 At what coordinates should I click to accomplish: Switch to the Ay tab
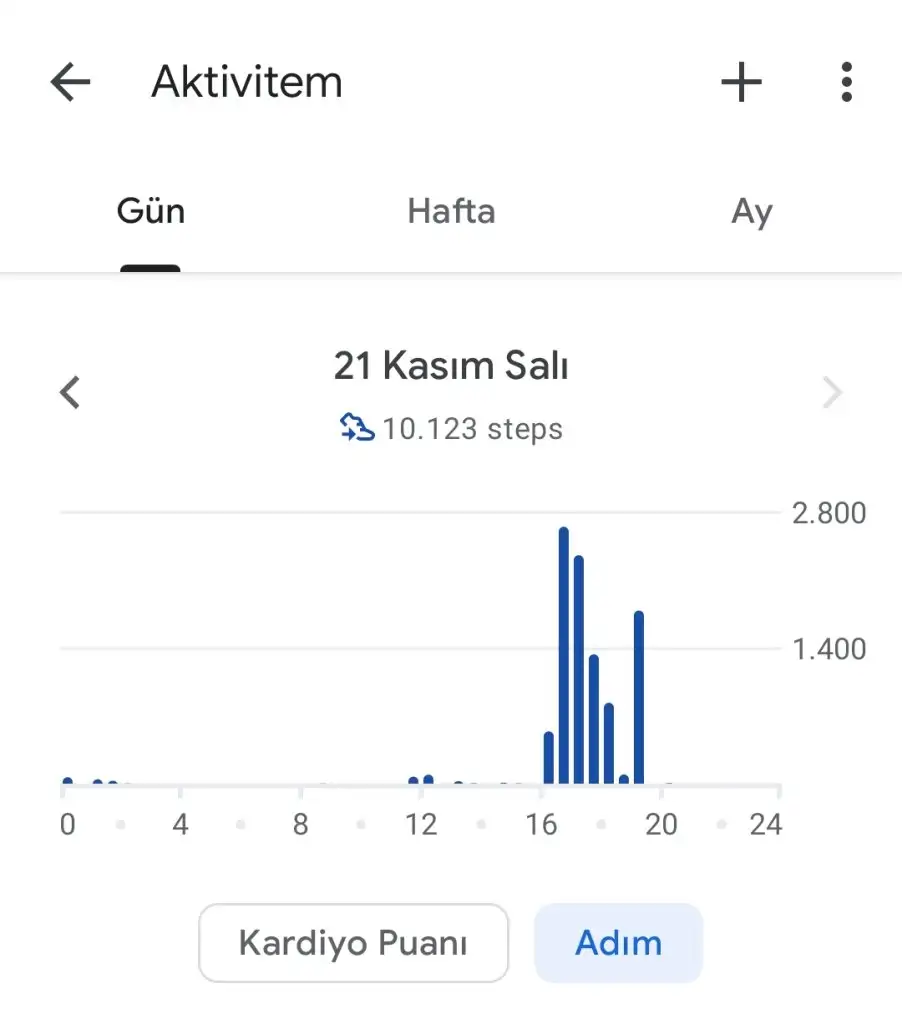click(x=751, y=212)
